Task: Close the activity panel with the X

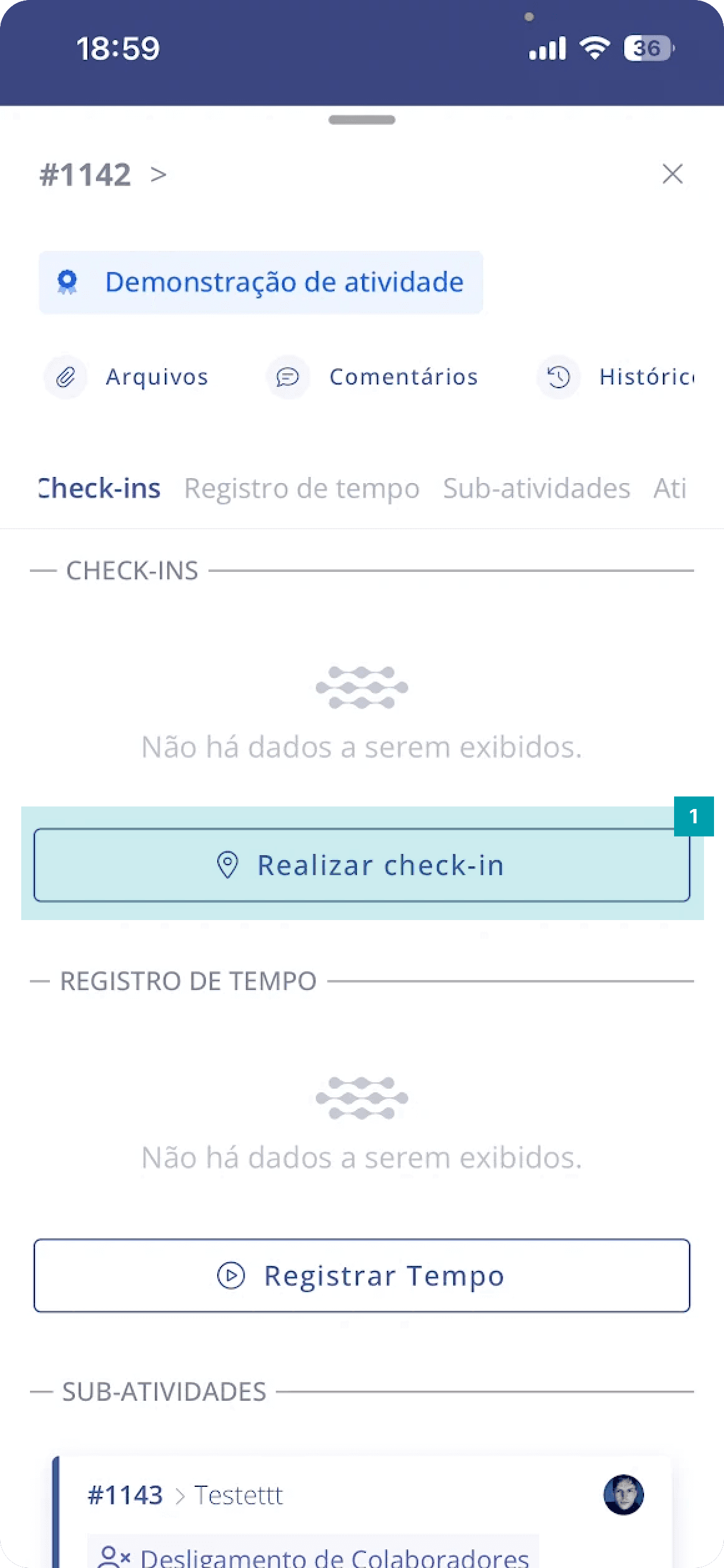Action: click(672, 174)
